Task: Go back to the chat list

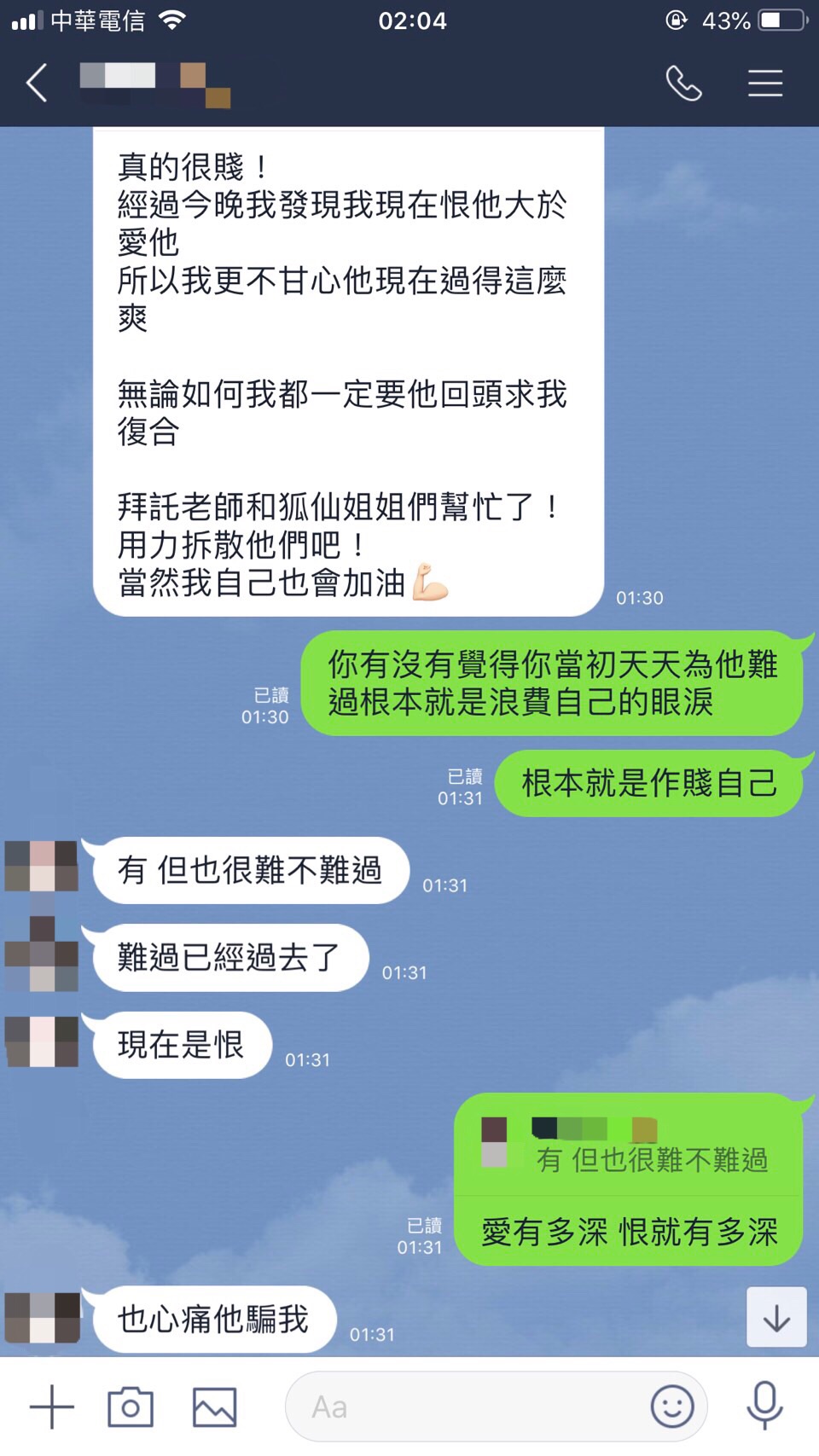Action: tap(37, 84)
